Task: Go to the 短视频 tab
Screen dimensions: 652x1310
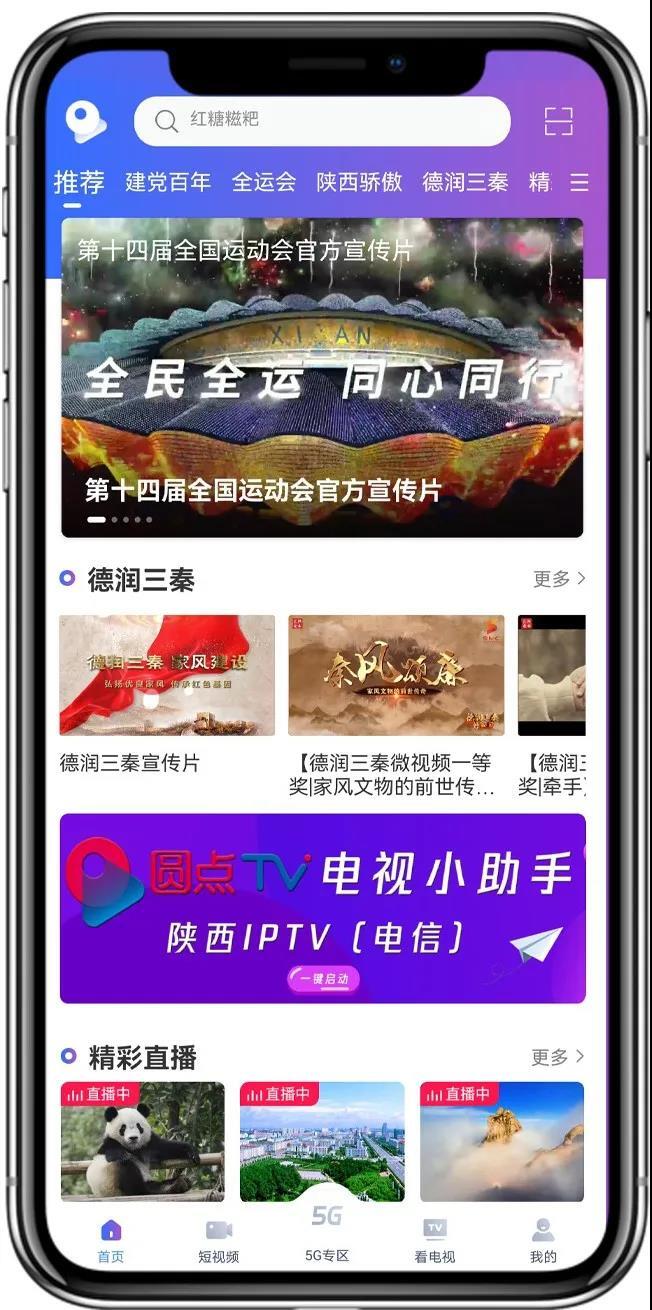Action: click(218, 1242)
